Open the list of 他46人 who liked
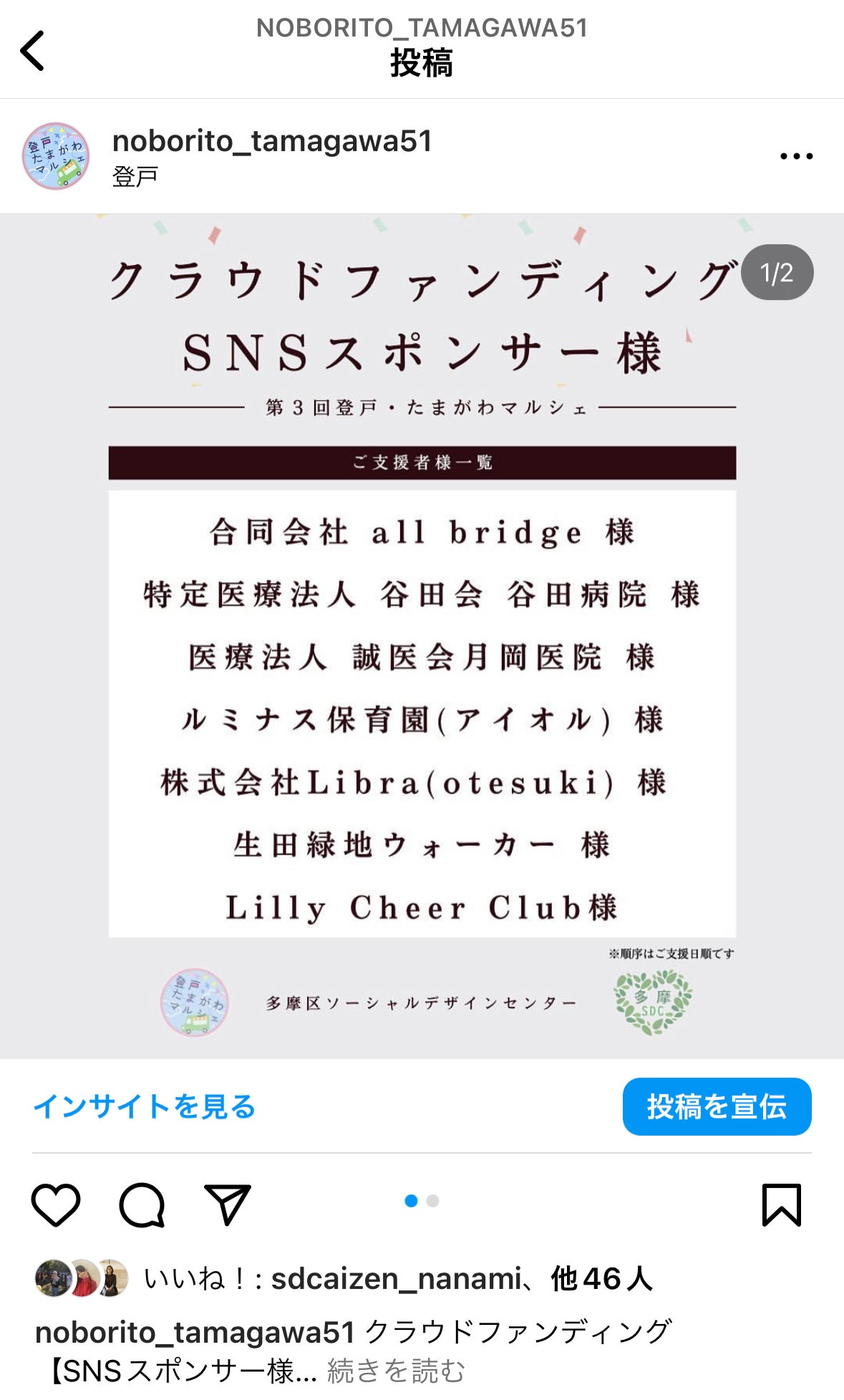This screenshot has width=844, height=1400. [601, 1279]
